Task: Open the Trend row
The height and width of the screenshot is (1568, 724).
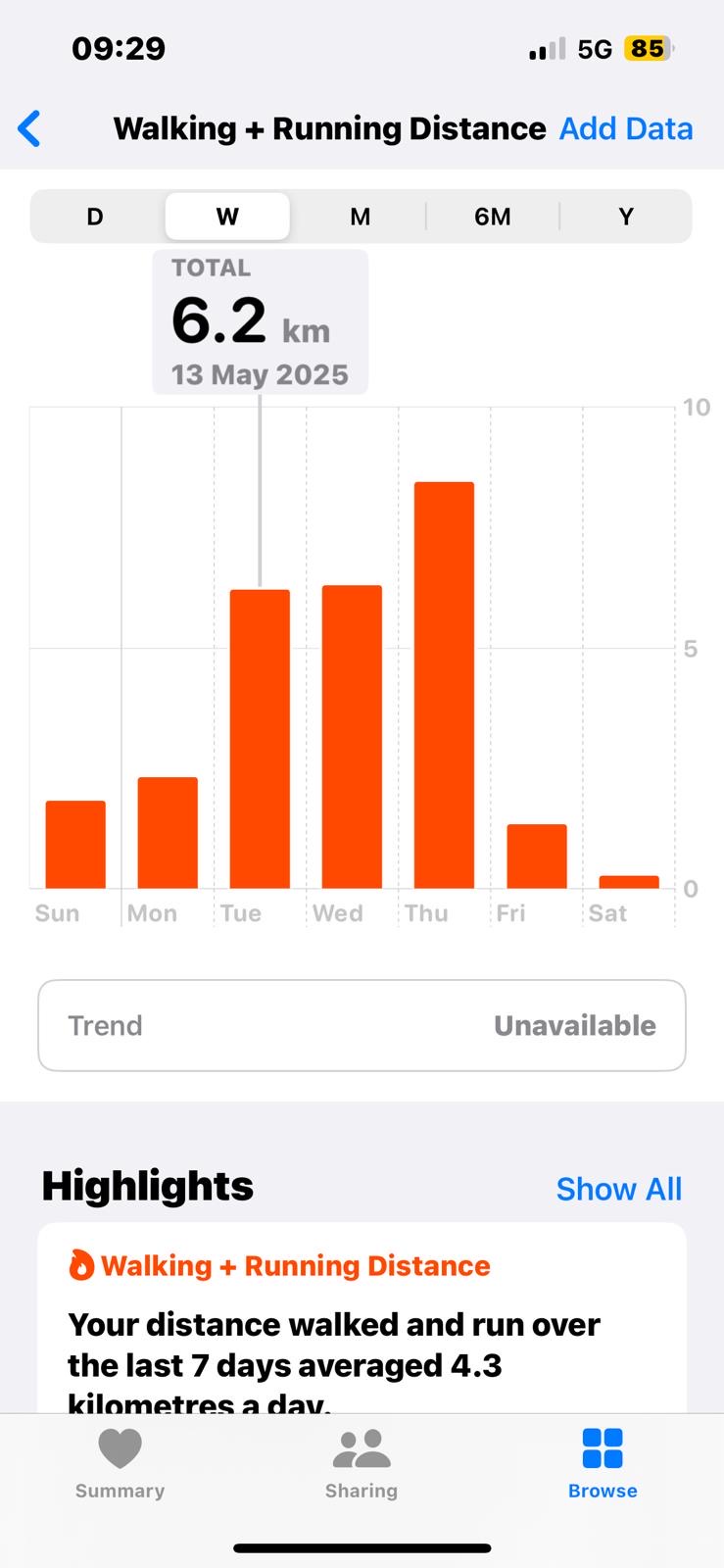Action: (x=362, y=1025)
